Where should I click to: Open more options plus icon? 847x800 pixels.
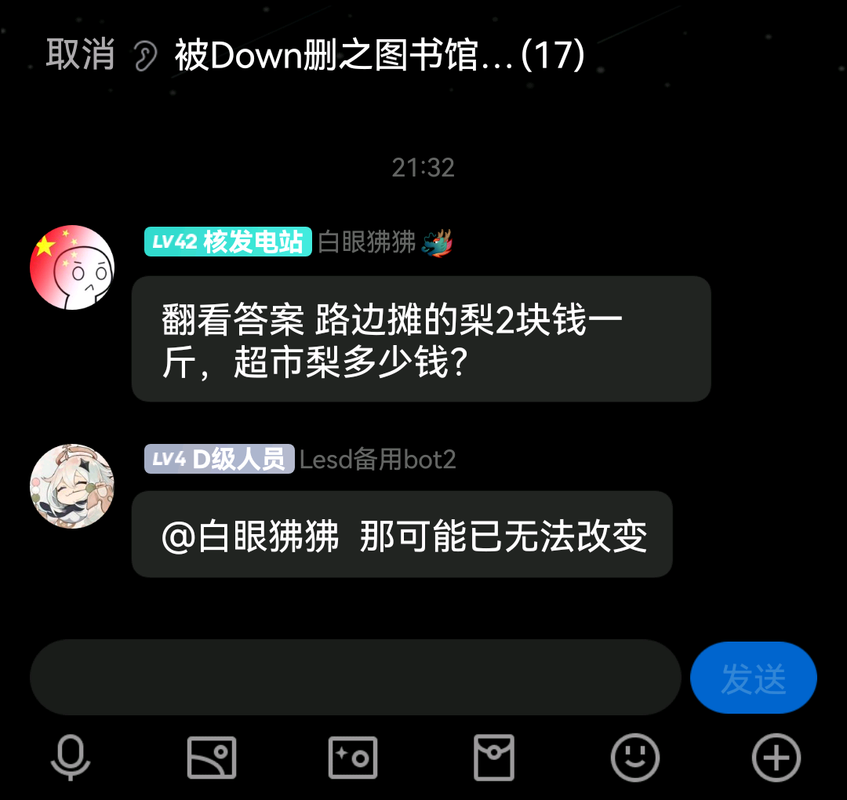pyautogui.click(x=776, y=758)
